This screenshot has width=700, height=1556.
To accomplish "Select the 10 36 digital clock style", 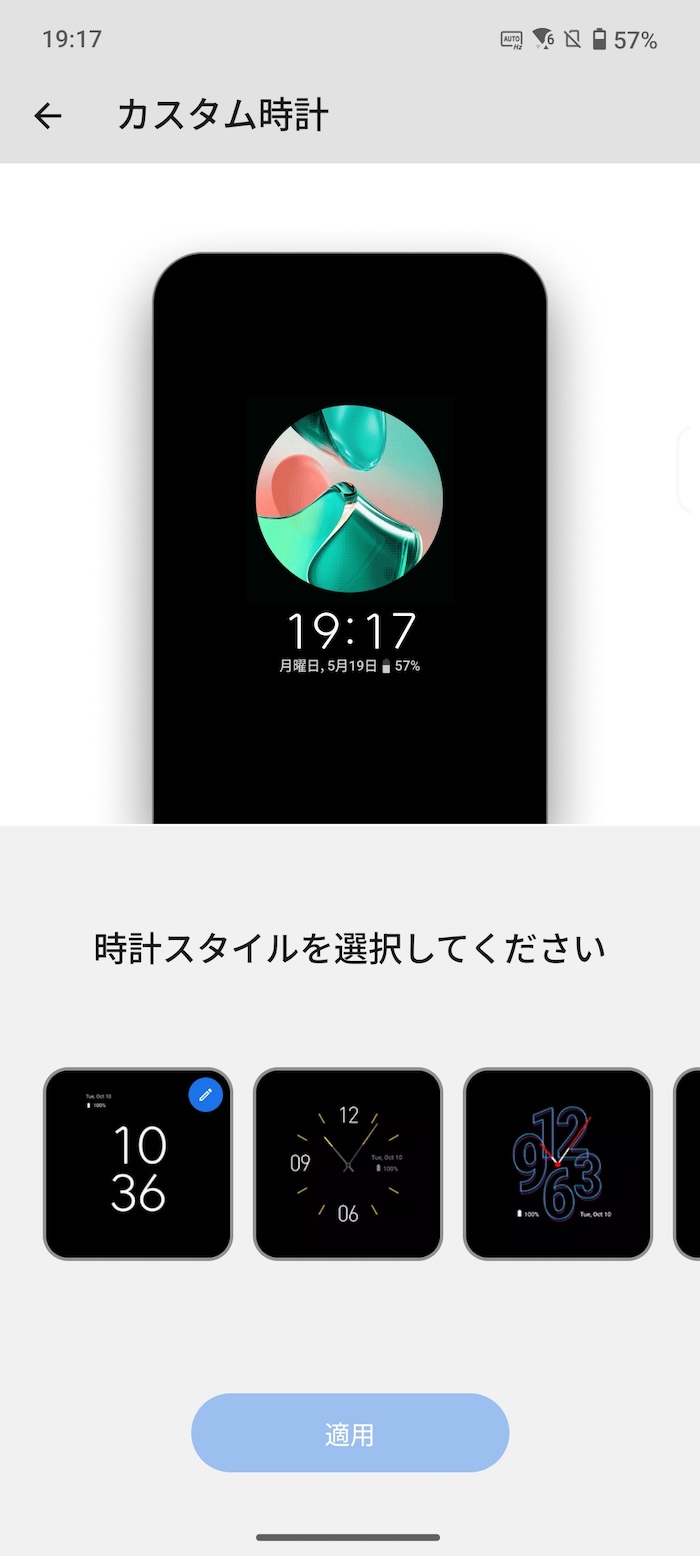I will pyautogui.click(x=138, y=1164).
